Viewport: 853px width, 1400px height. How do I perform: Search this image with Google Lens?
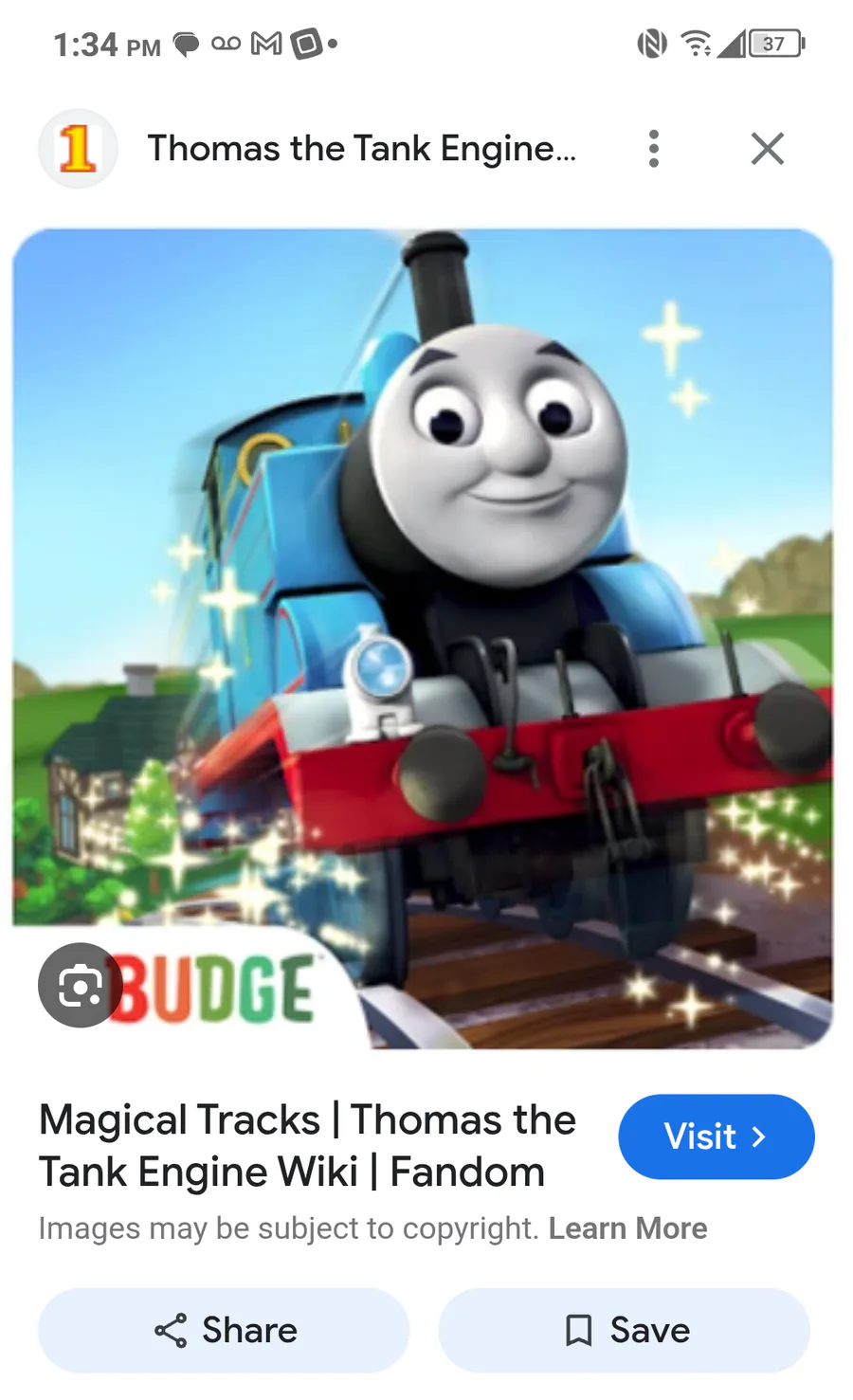[x=80, y=986]
